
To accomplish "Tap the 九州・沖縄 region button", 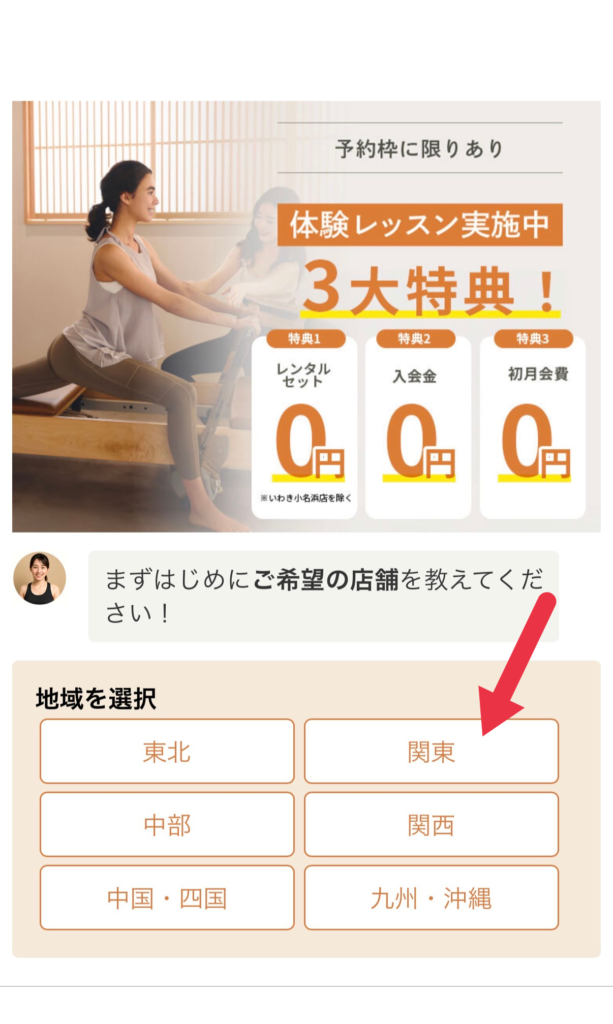I will [431, 898].
